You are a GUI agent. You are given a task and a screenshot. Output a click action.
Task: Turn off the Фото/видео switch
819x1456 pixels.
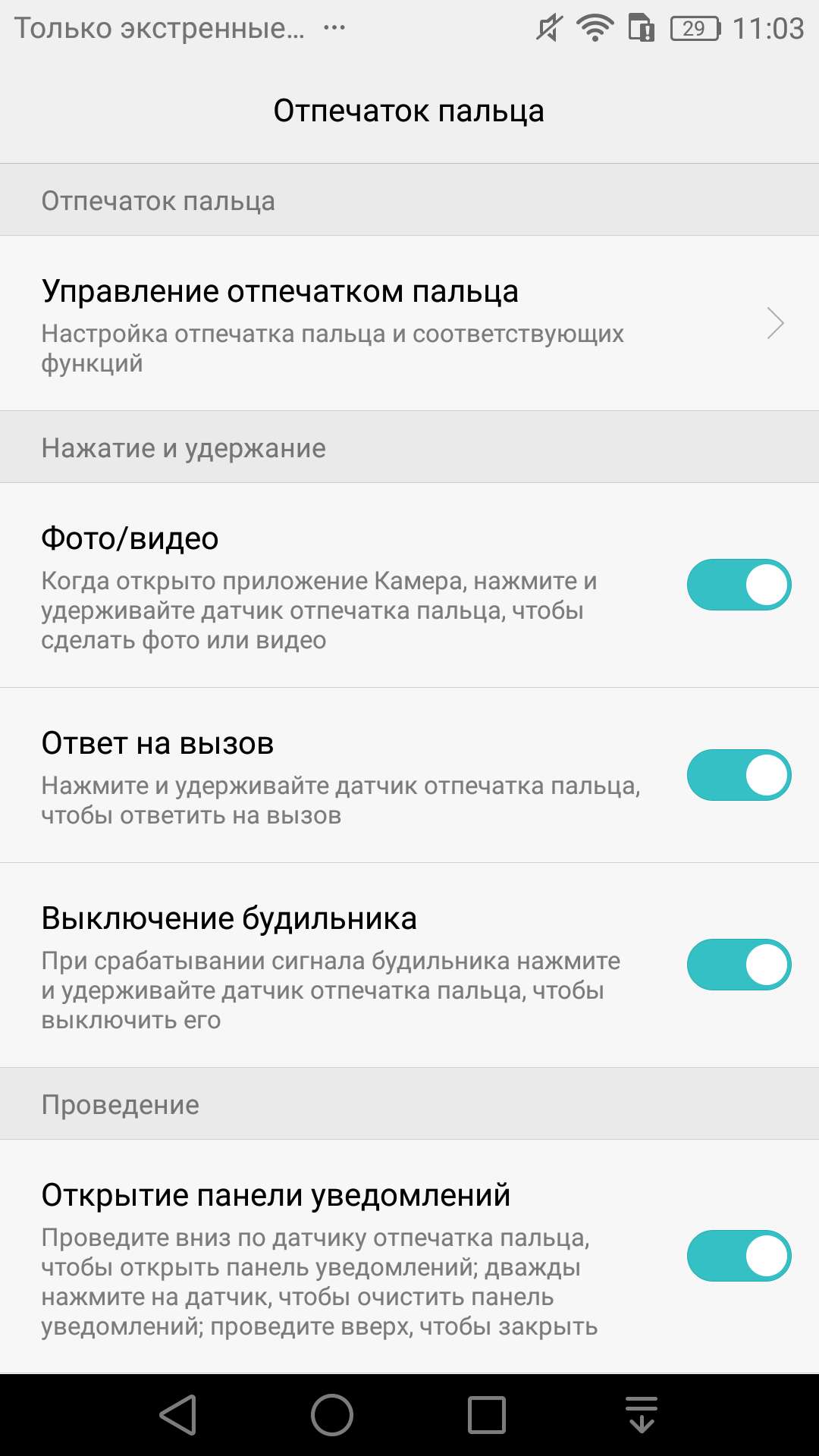point(739,585)
